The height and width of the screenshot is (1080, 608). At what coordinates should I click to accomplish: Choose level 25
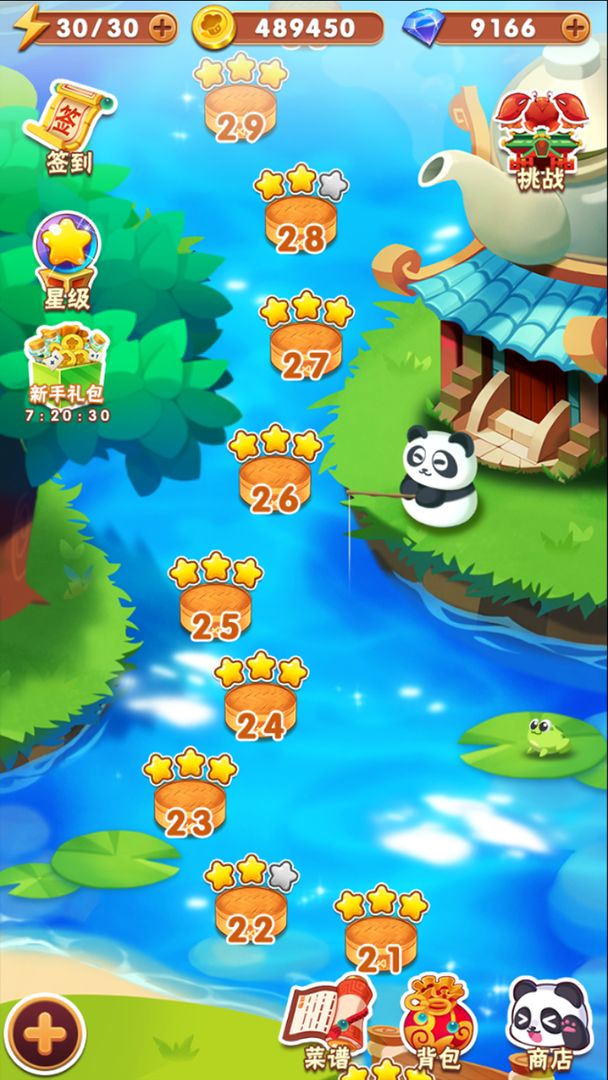216,611
